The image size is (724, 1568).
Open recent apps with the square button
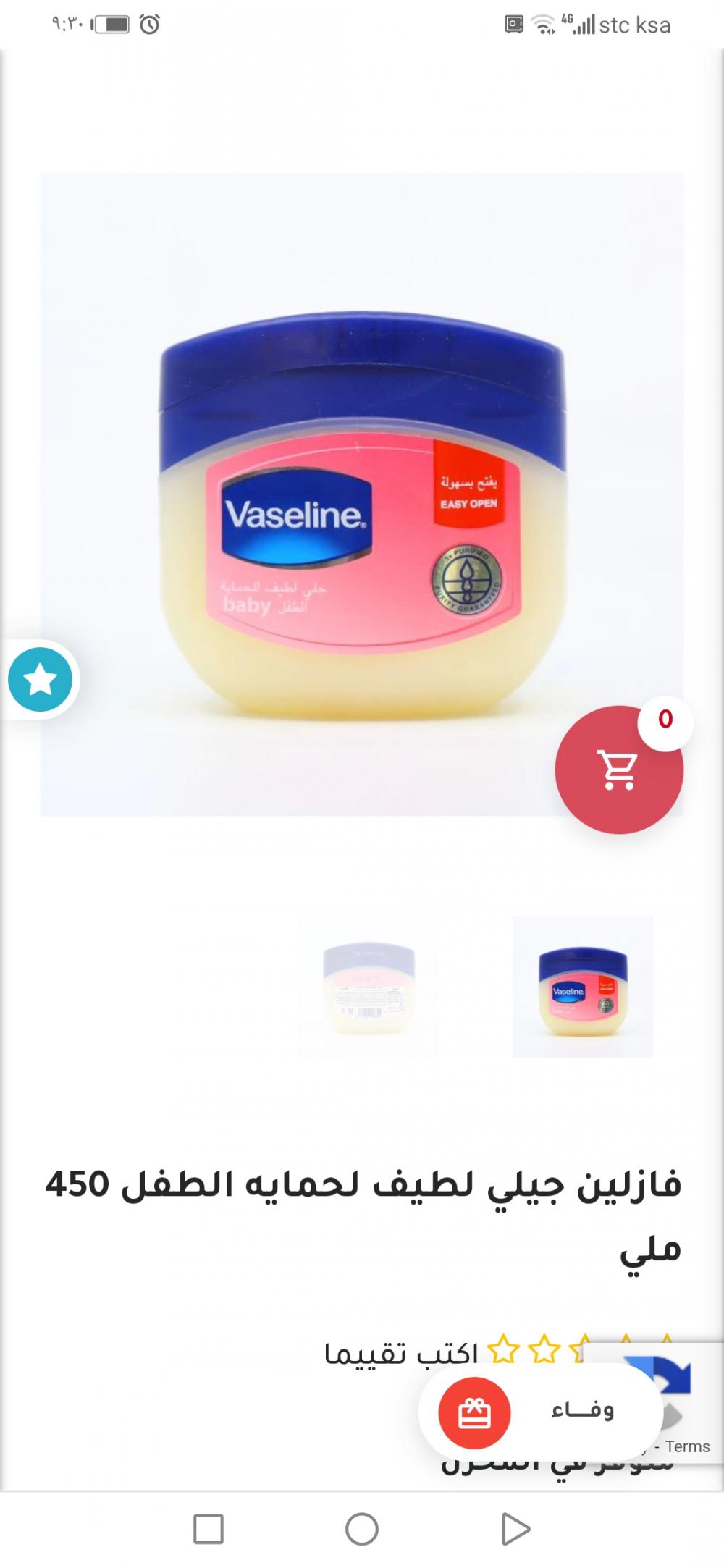(x=209, y=1529)
